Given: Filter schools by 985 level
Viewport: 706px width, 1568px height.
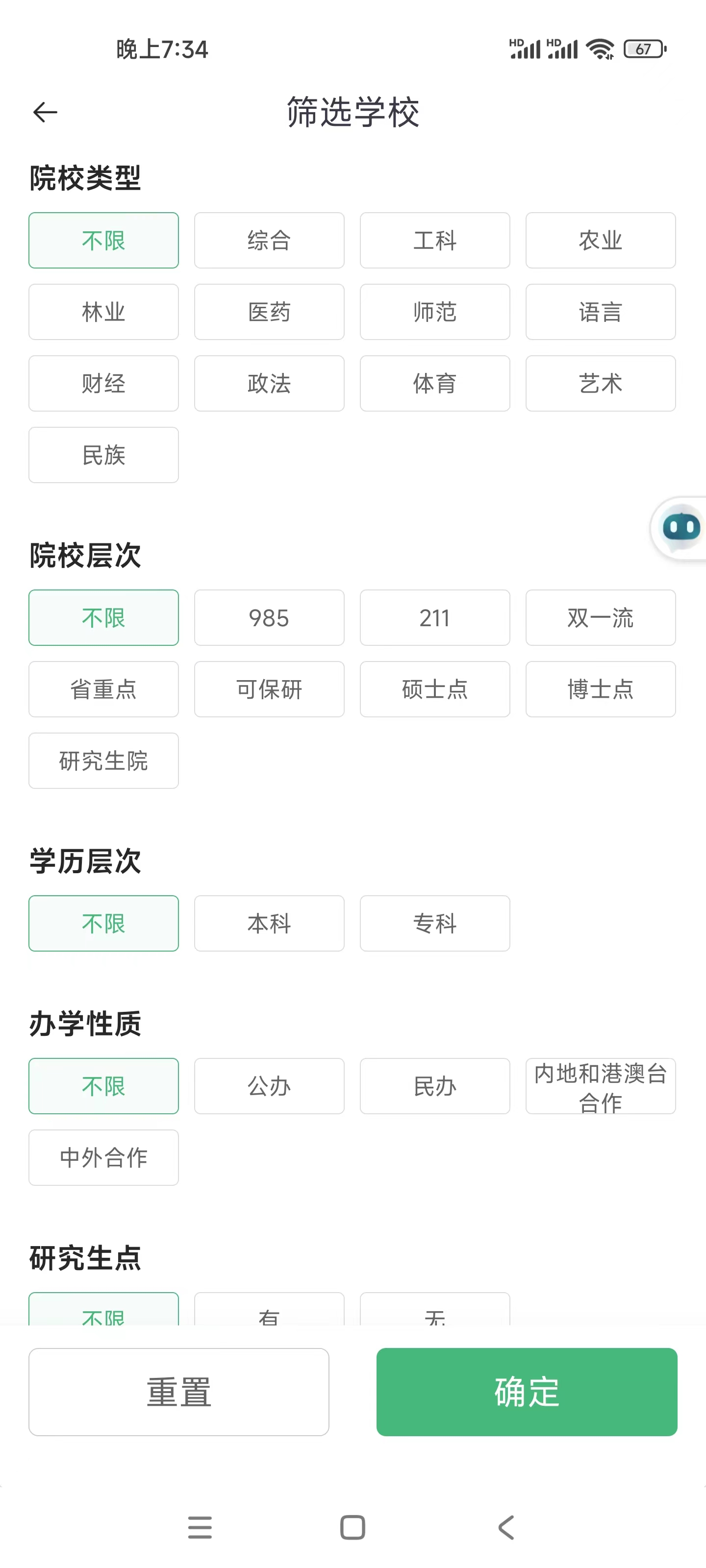Looking at the screenshot, I should tap(269, 618).
